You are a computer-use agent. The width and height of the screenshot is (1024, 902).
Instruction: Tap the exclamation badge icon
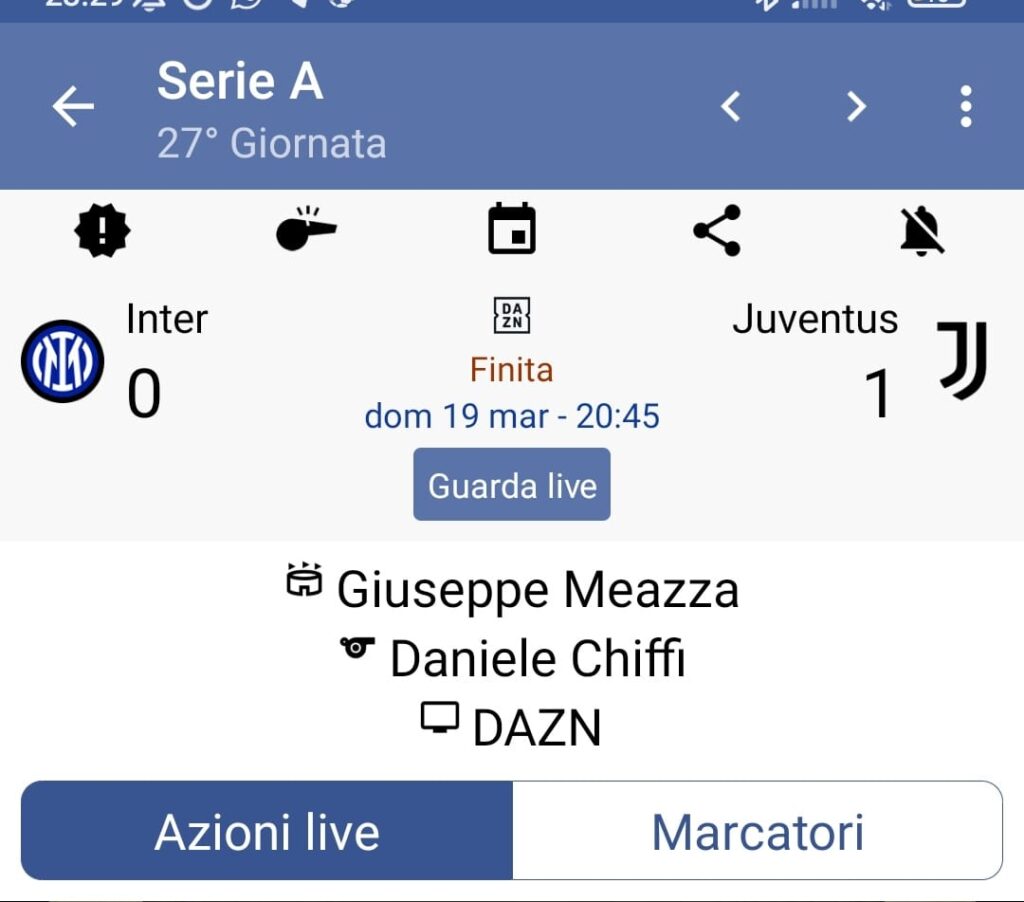102,231
